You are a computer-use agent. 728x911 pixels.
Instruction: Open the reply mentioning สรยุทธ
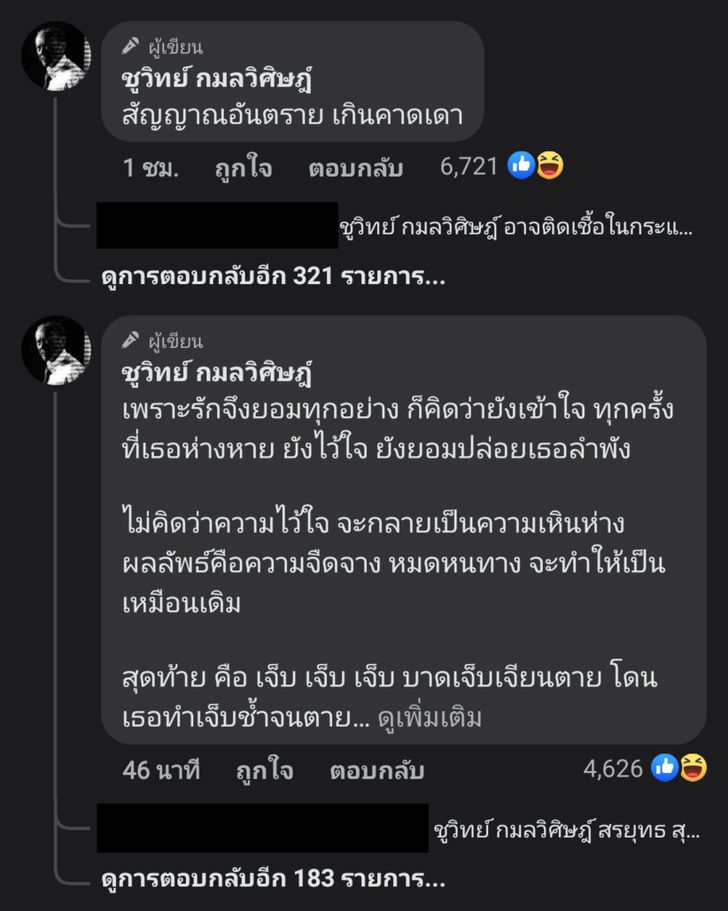click(x=566, y=829)
